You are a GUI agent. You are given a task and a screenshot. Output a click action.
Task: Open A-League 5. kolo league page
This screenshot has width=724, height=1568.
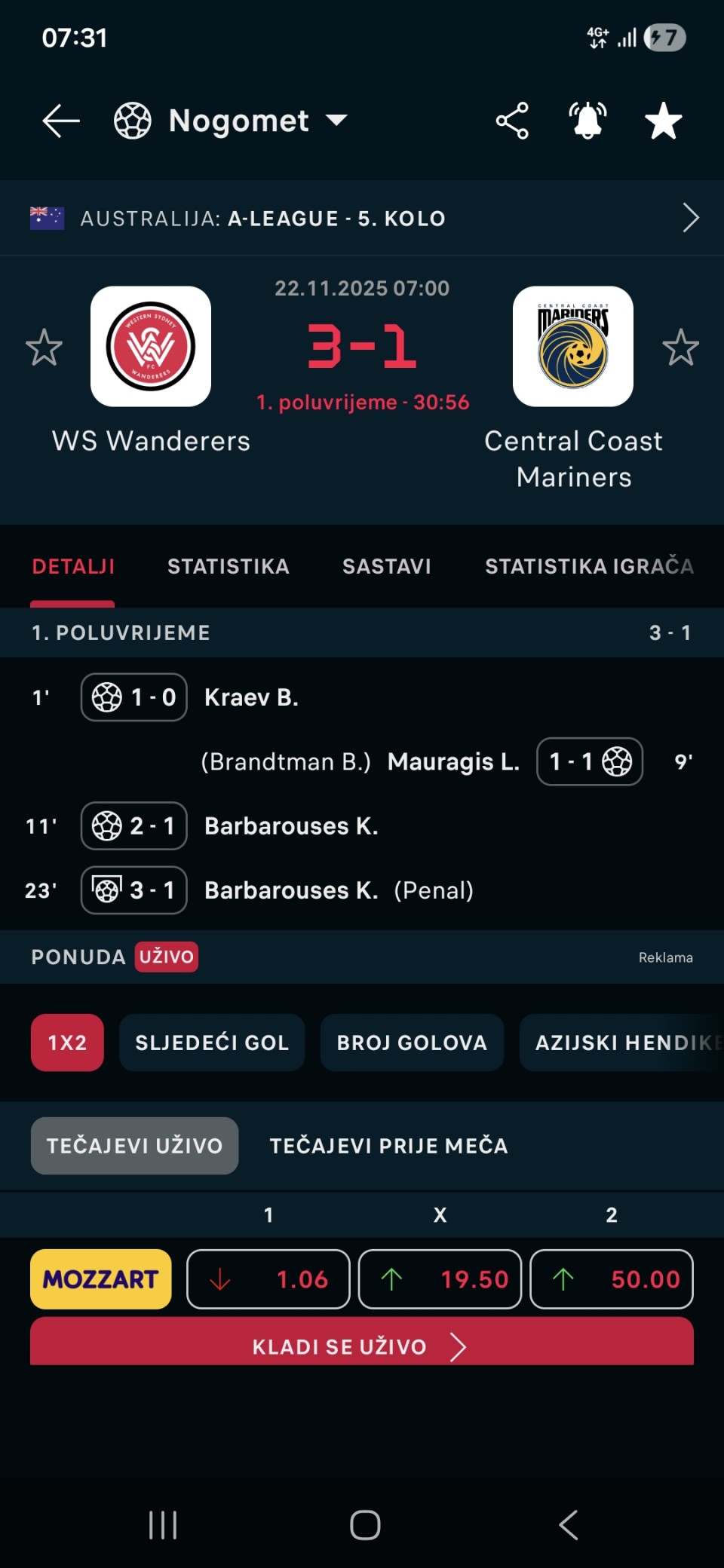(x=362, y=219)
